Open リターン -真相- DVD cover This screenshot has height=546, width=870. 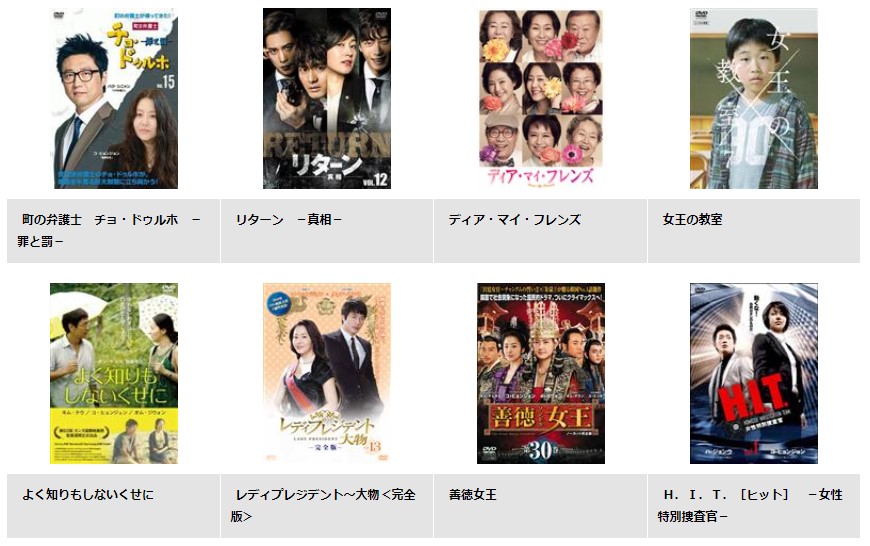pos(327,98)
